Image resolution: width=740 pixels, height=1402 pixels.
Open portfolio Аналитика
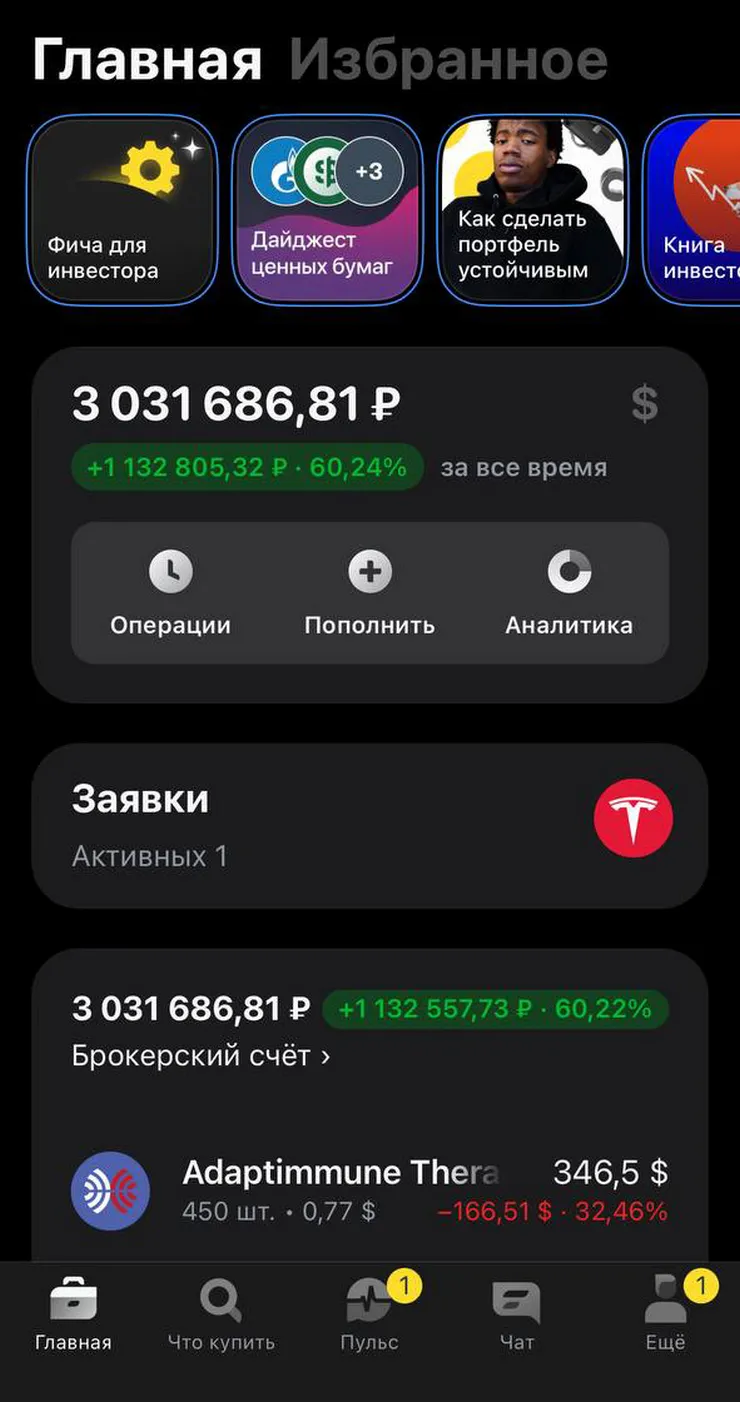pyautogui.click(x=569, y=594)
